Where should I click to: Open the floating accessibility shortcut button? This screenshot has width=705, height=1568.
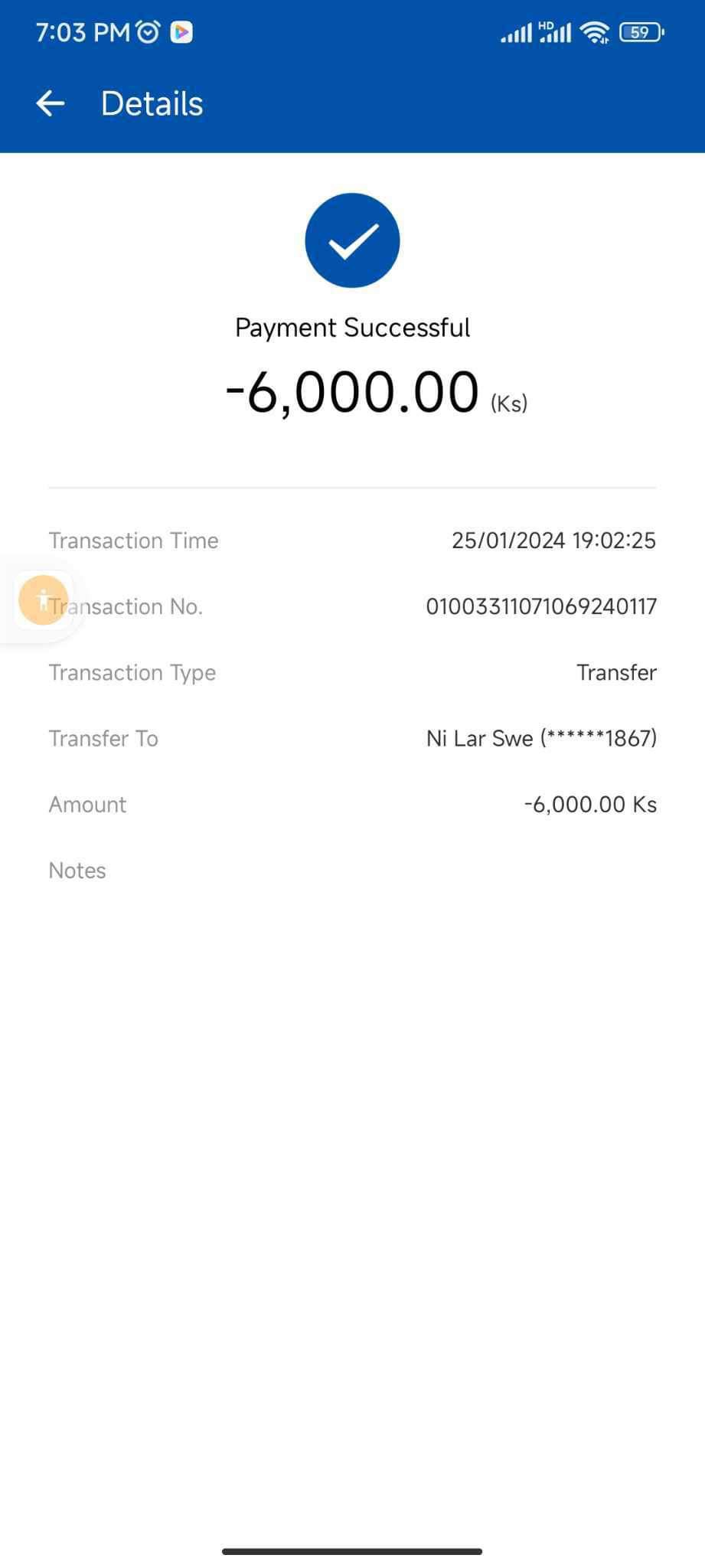coord(43,600)
